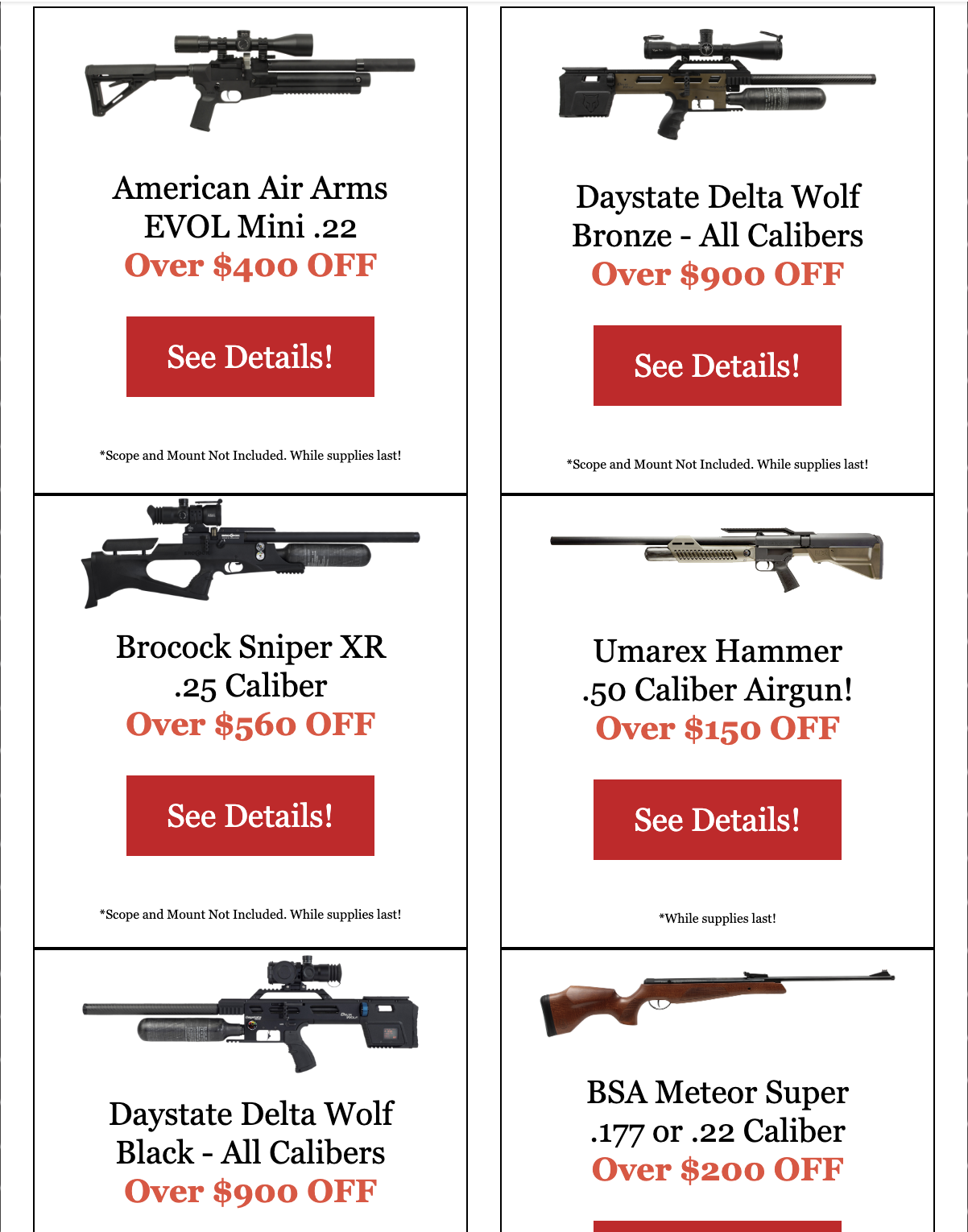Tap the BSA Meteor Super rifle image
968x1232 pixels.
718,1003
